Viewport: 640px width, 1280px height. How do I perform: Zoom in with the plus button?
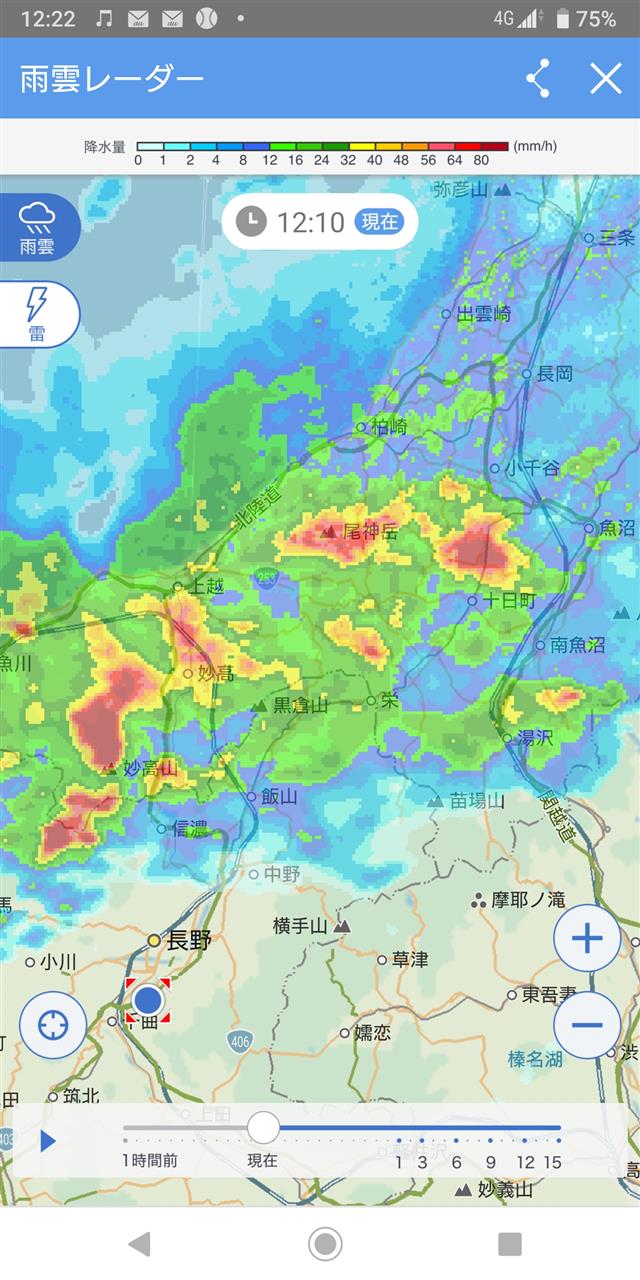pos(586,938)
